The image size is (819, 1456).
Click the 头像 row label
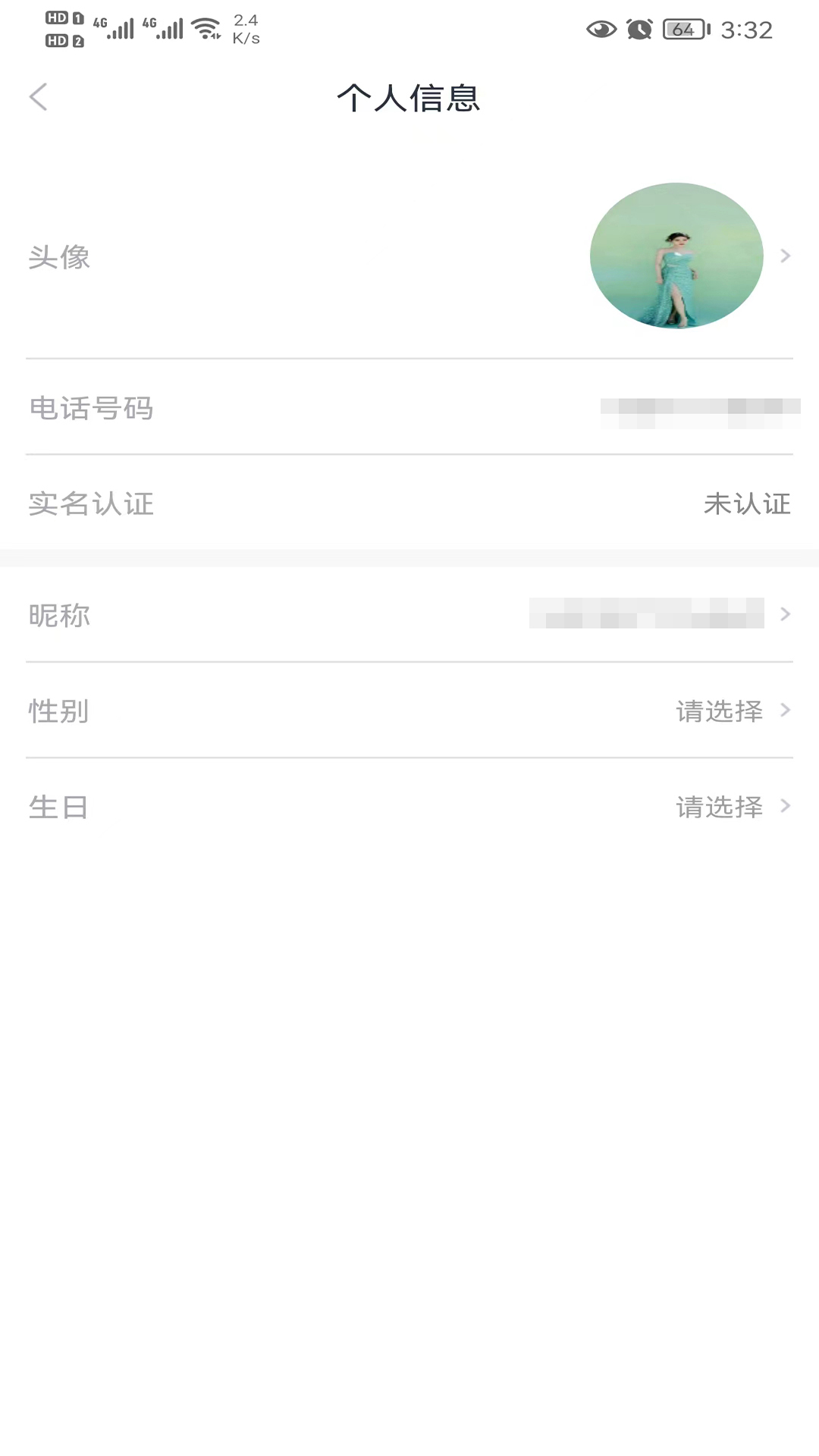click(58, 257)
